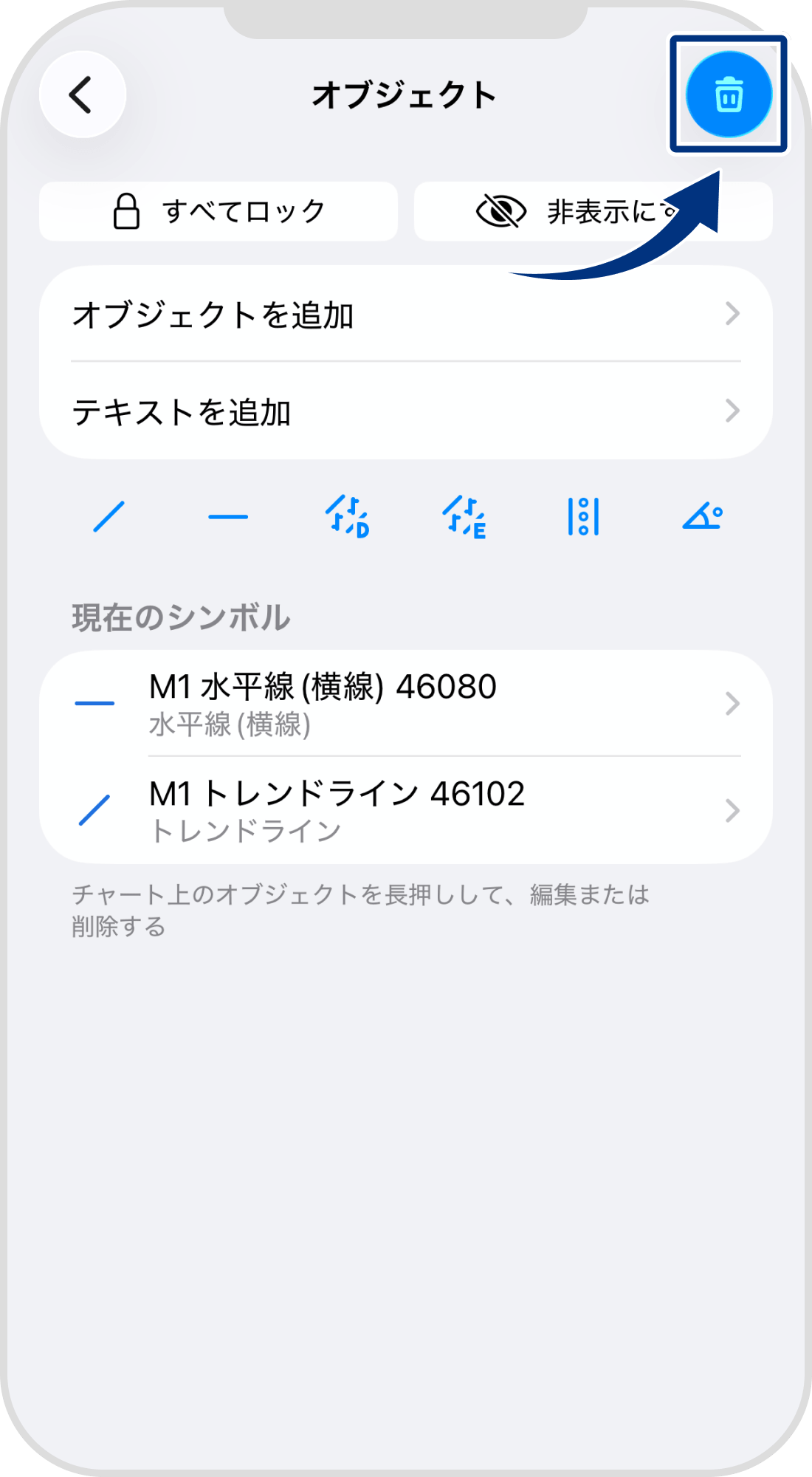The image size is (812, 1477).
Task: Select the horizontal line drawing tool
Action: pos(227,517)
